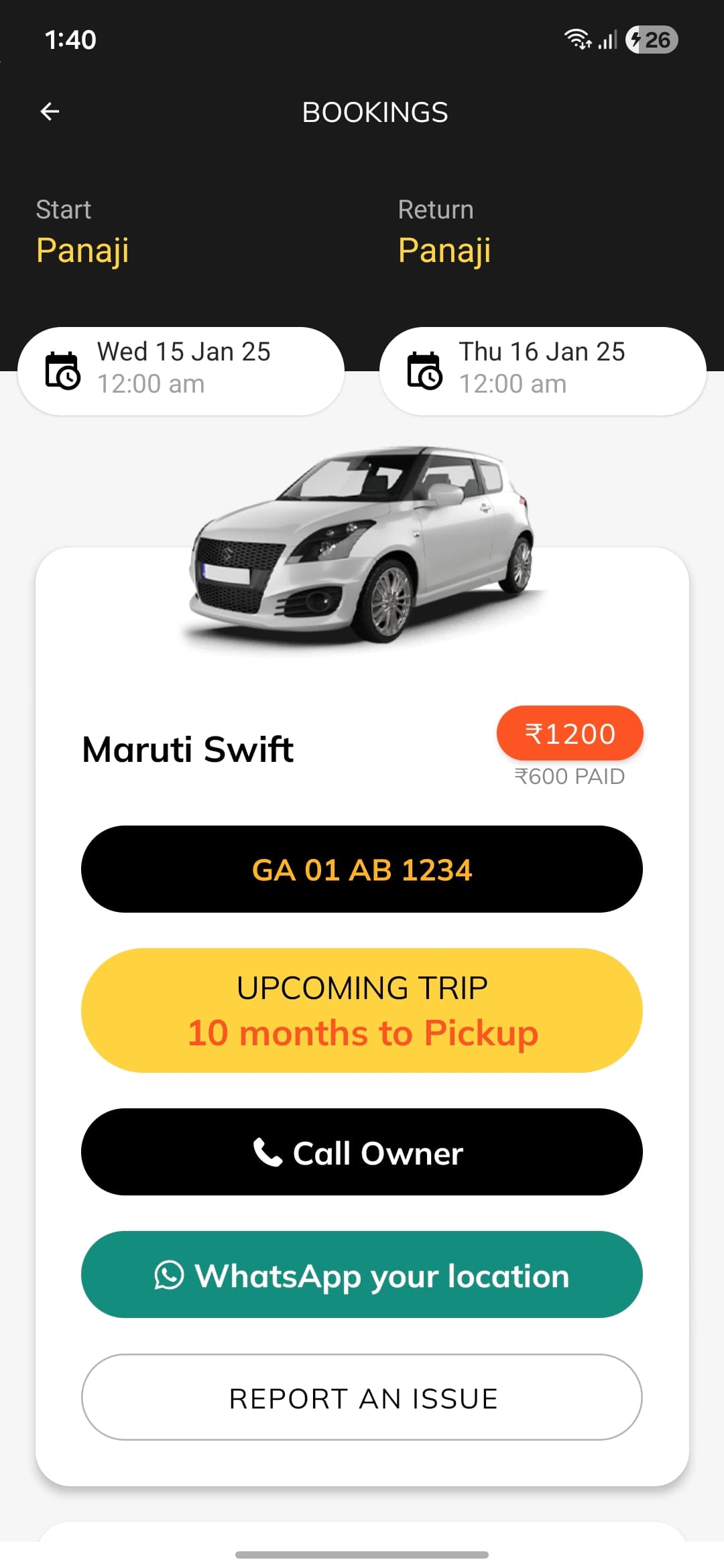Image resolution: width=724 pixels, height=1568 pixels.
Task: Select the Return location Panaji
Action: point(444,251)
